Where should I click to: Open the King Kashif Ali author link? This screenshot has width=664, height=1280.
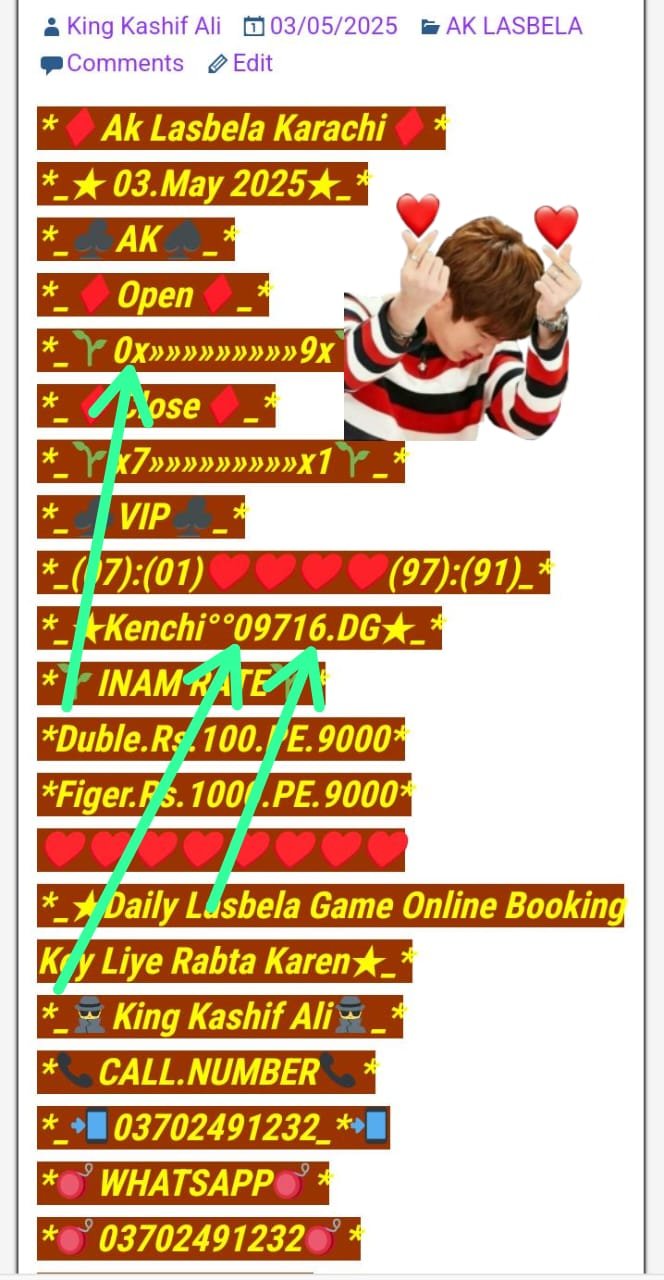click(x=144, y=26)
